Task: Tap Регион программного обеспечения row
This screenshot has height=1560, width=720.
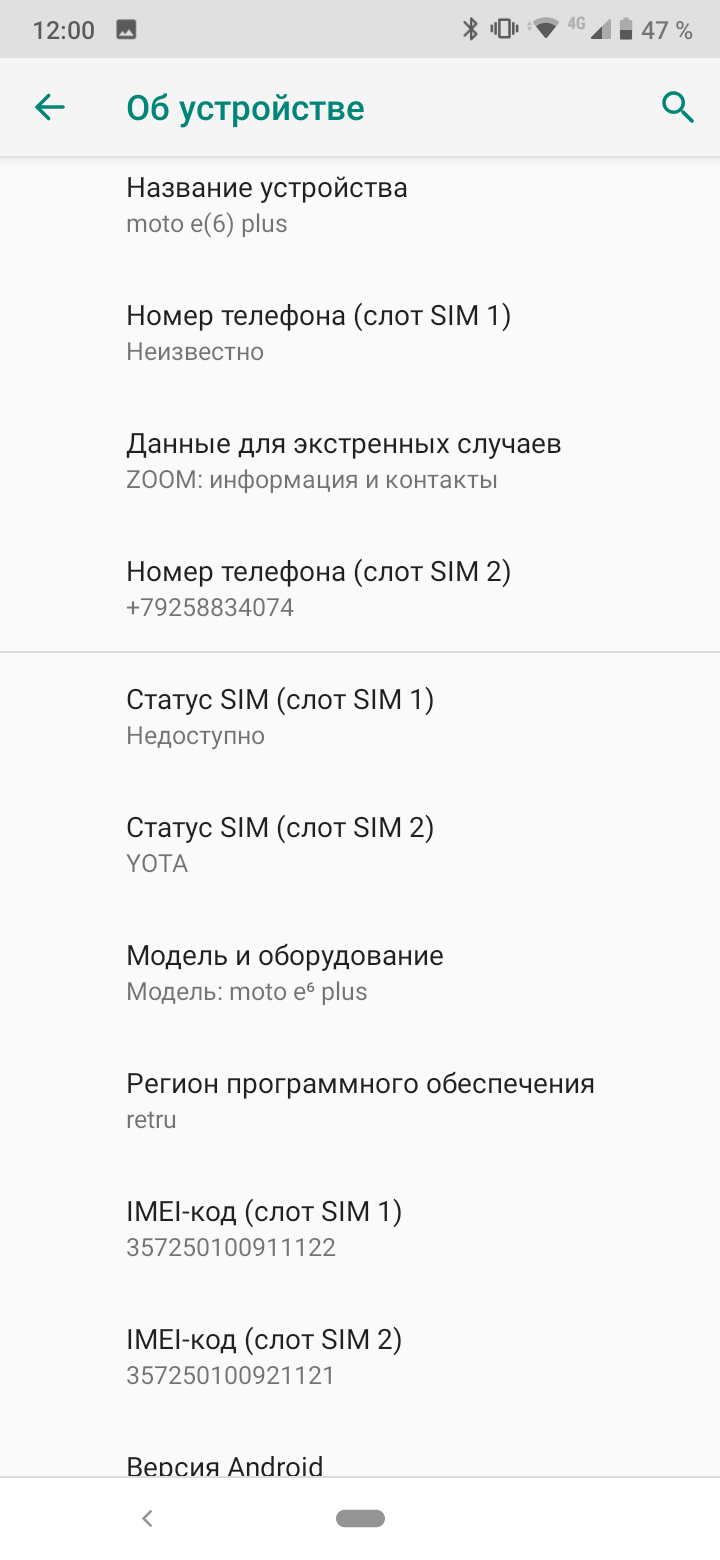Action: (360, 1101)
